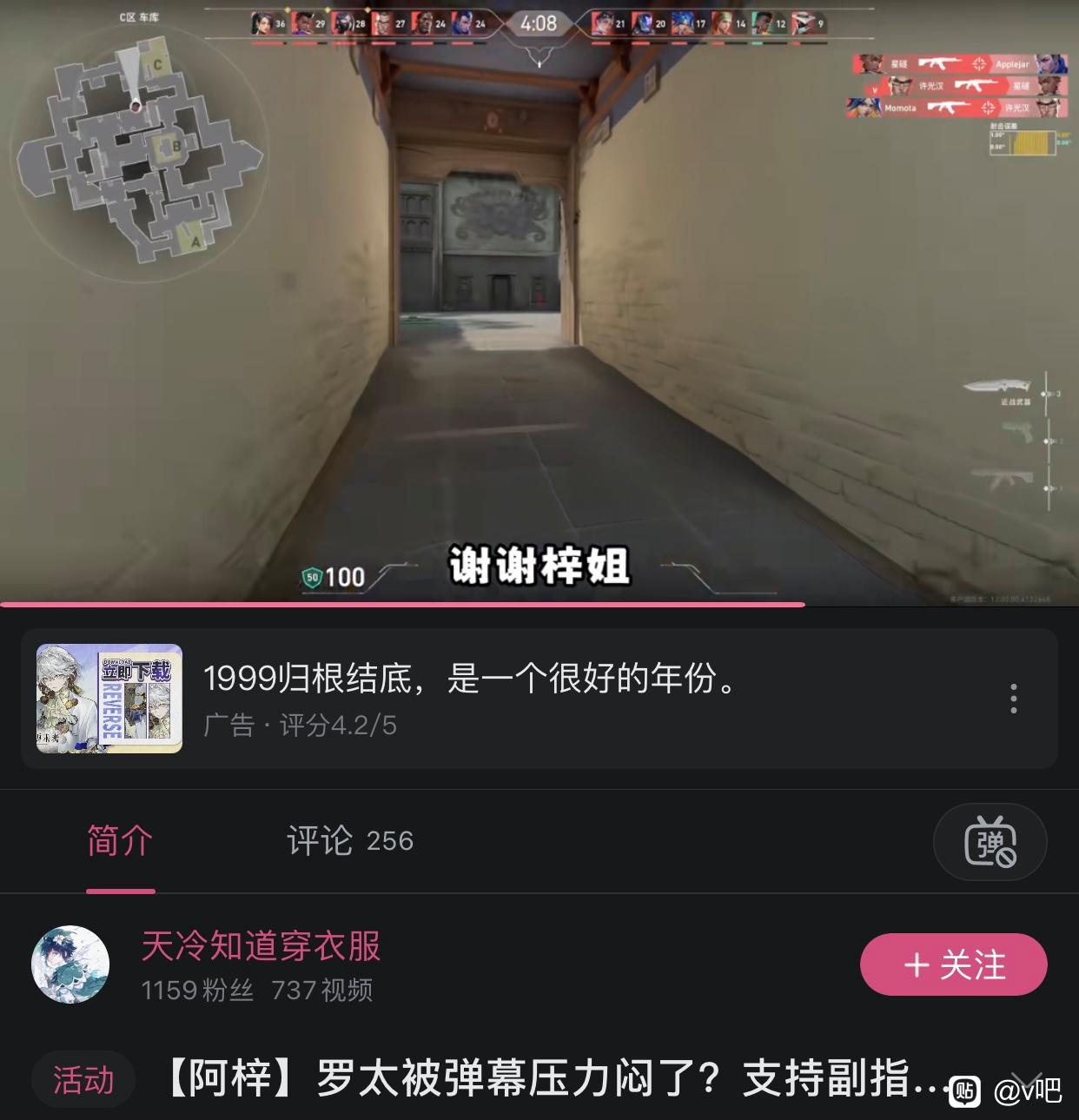Follow the uploader with +关注
The width and height of the screenshot is (1079, 1120).
pos(953,964)
